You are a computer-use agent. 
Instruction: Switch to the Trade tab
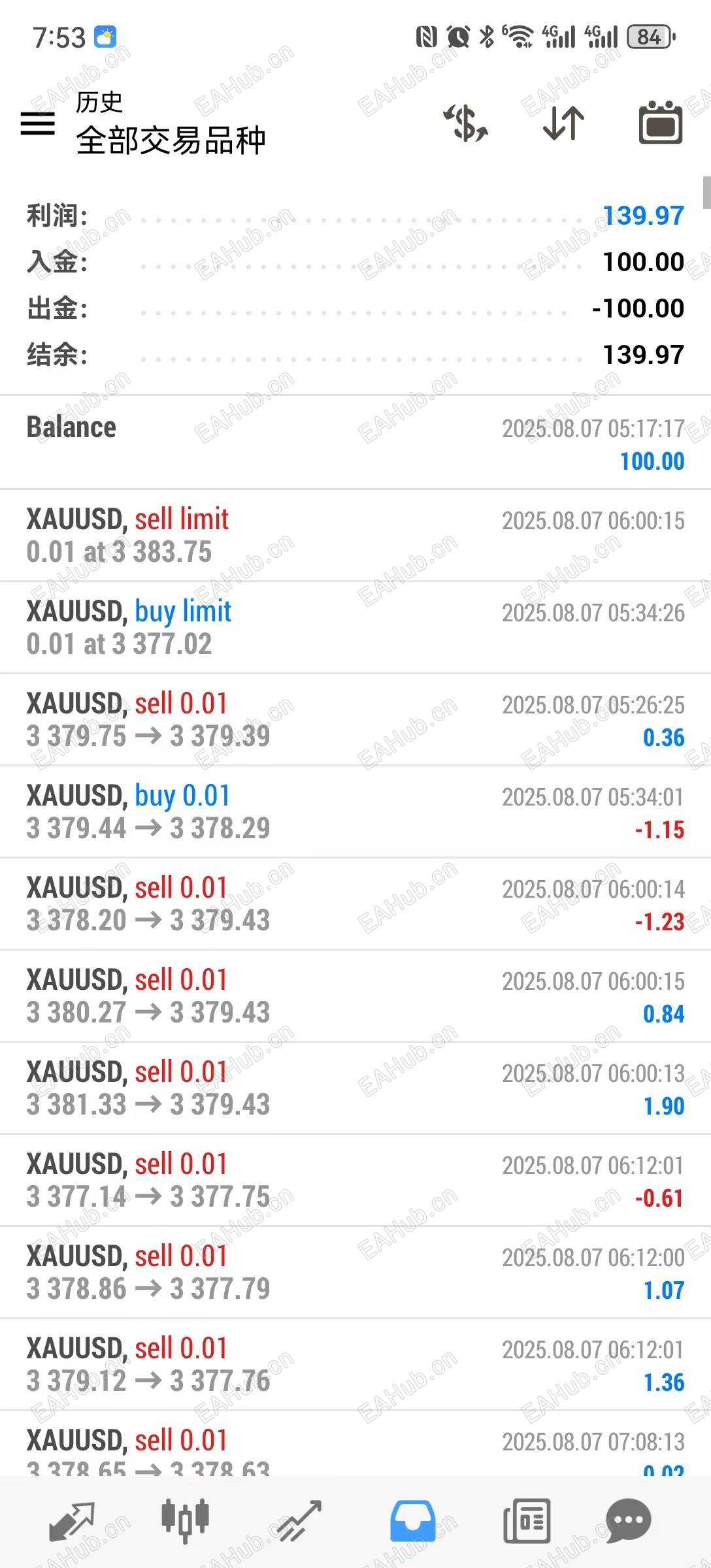(x=299, y=1521)
